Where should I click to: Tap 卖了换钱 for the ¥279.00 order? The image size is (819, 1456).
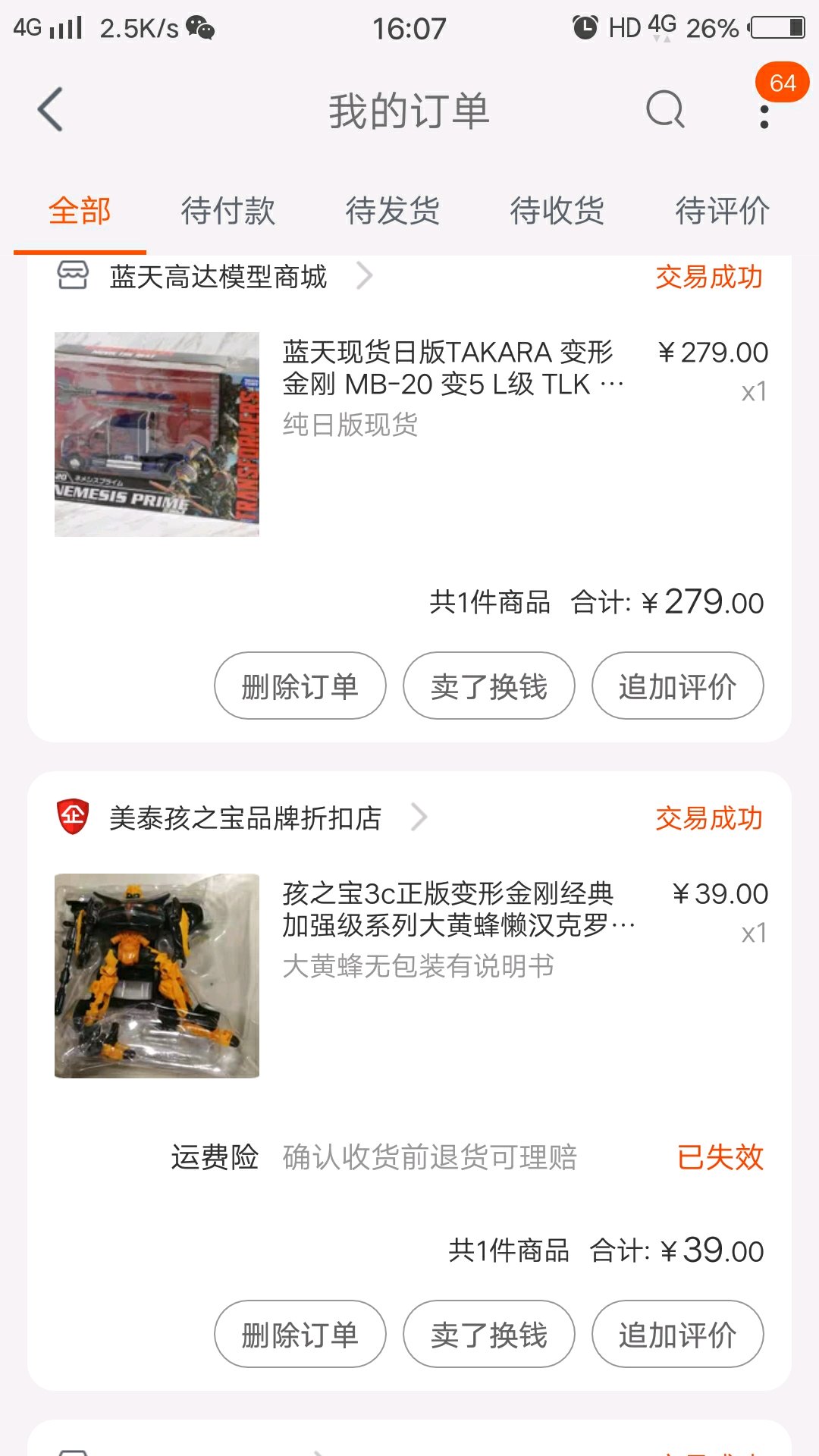click(488, 686)
